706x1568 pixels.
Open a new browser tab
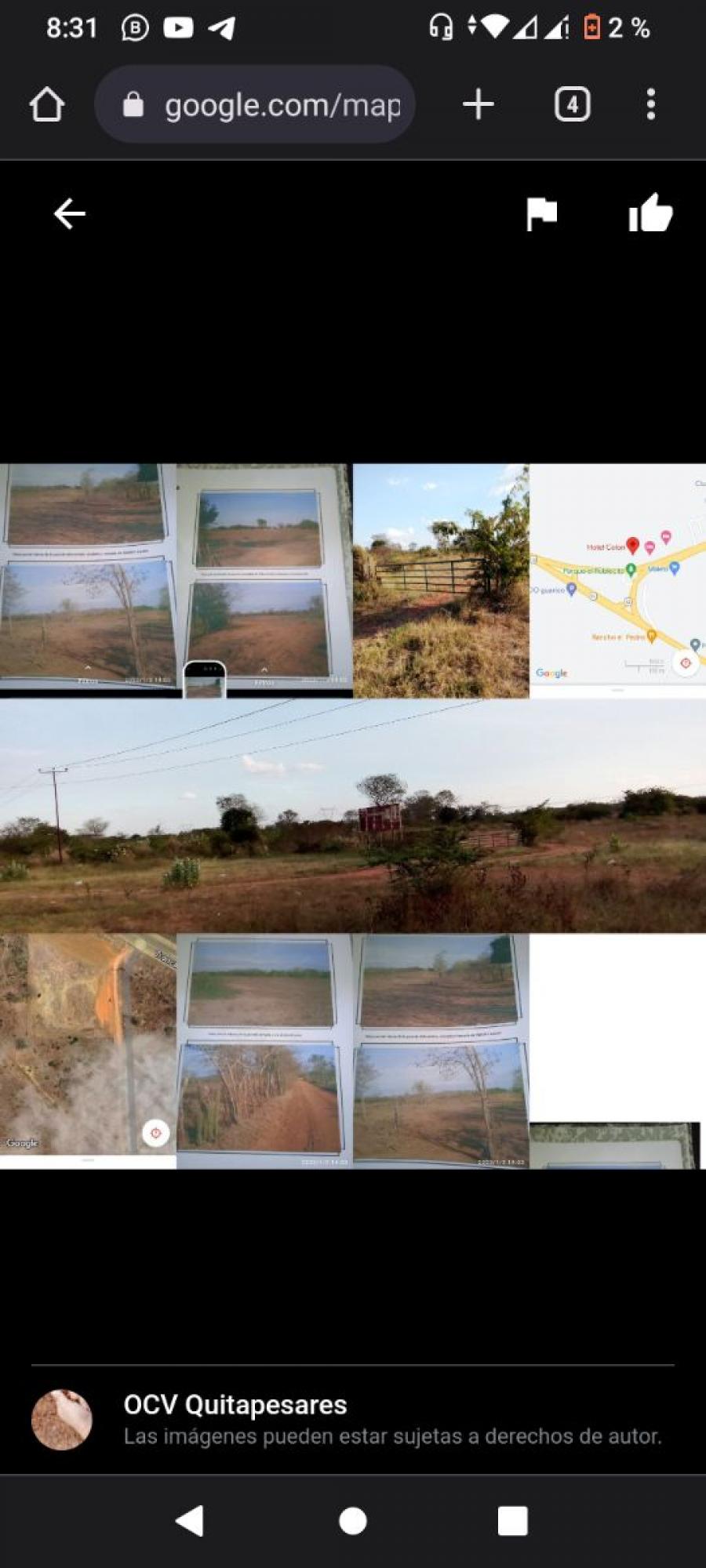point(478,104)
